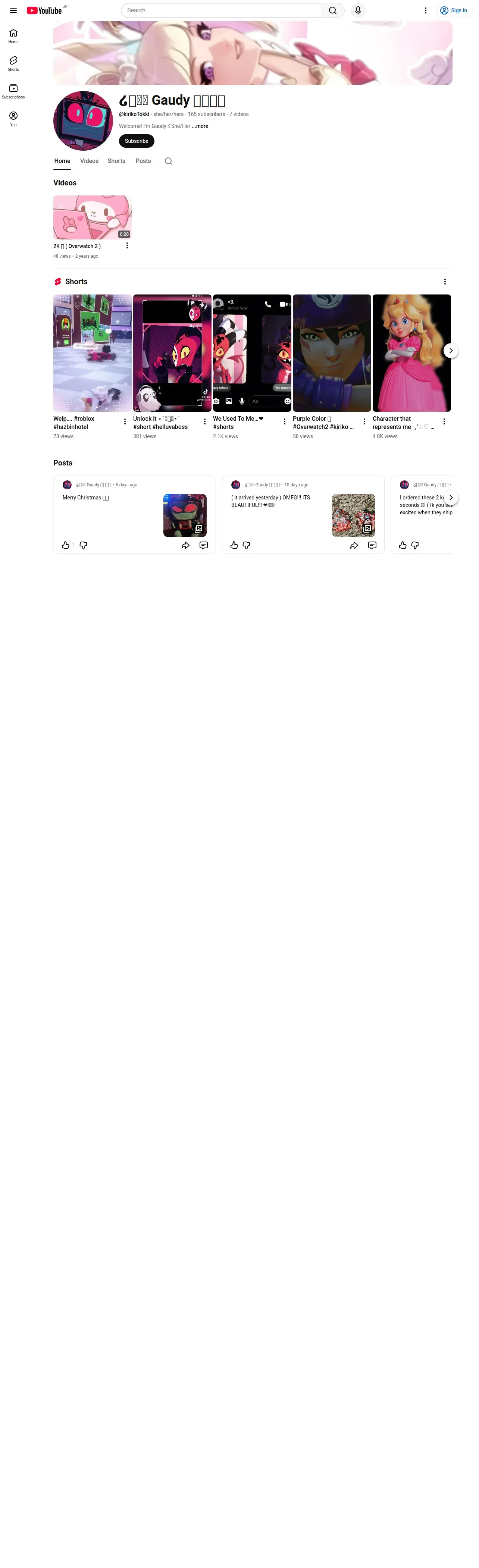Share the OMFG ITS BEAUTIFUL post
This screenshot has width=479, height=1568.
coord(354,545)
